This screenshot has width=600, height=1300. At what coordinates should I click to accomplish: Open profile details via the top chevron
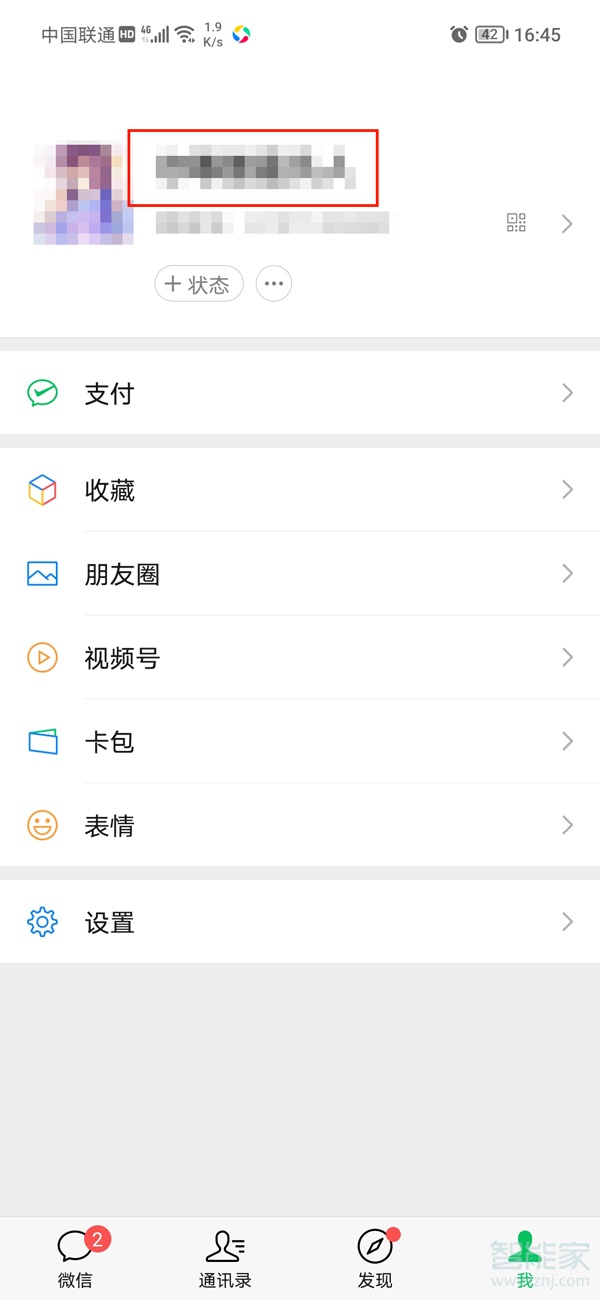click(567, 224)
